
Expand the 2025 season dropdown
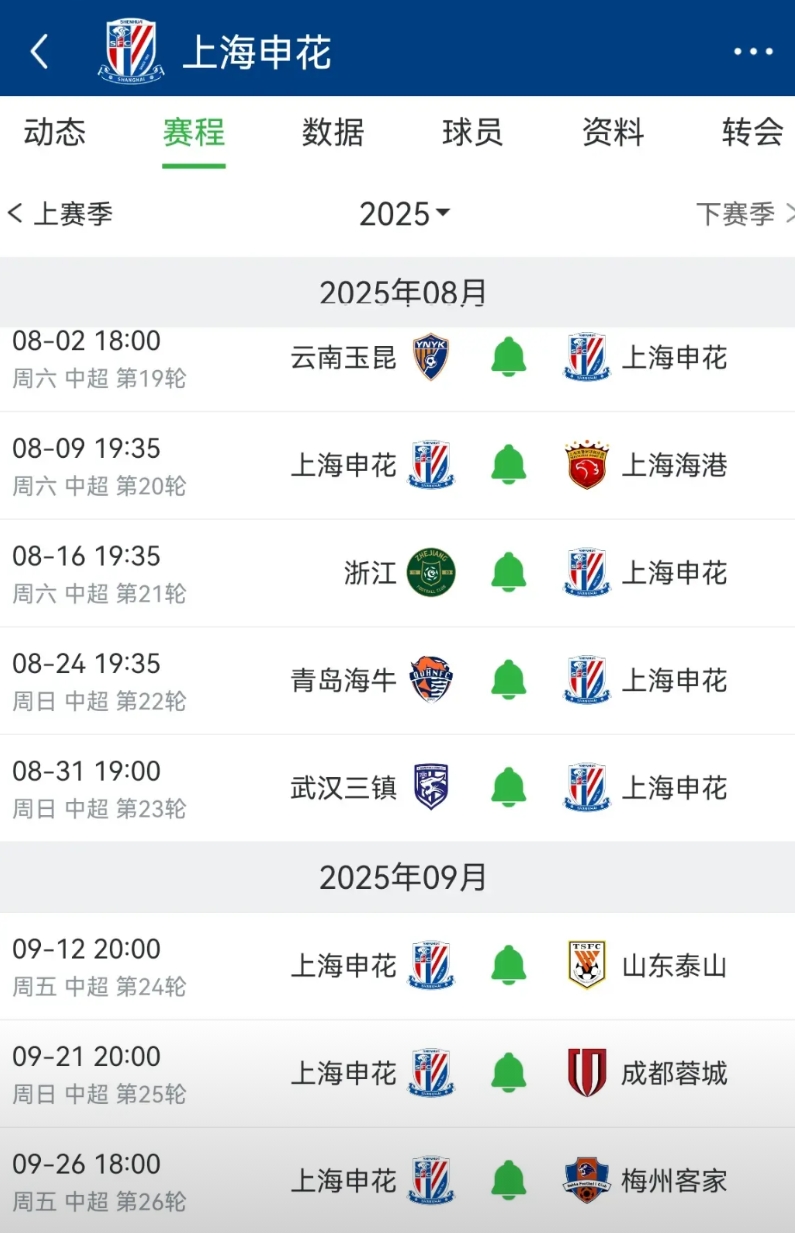click(x=404, y=214)
